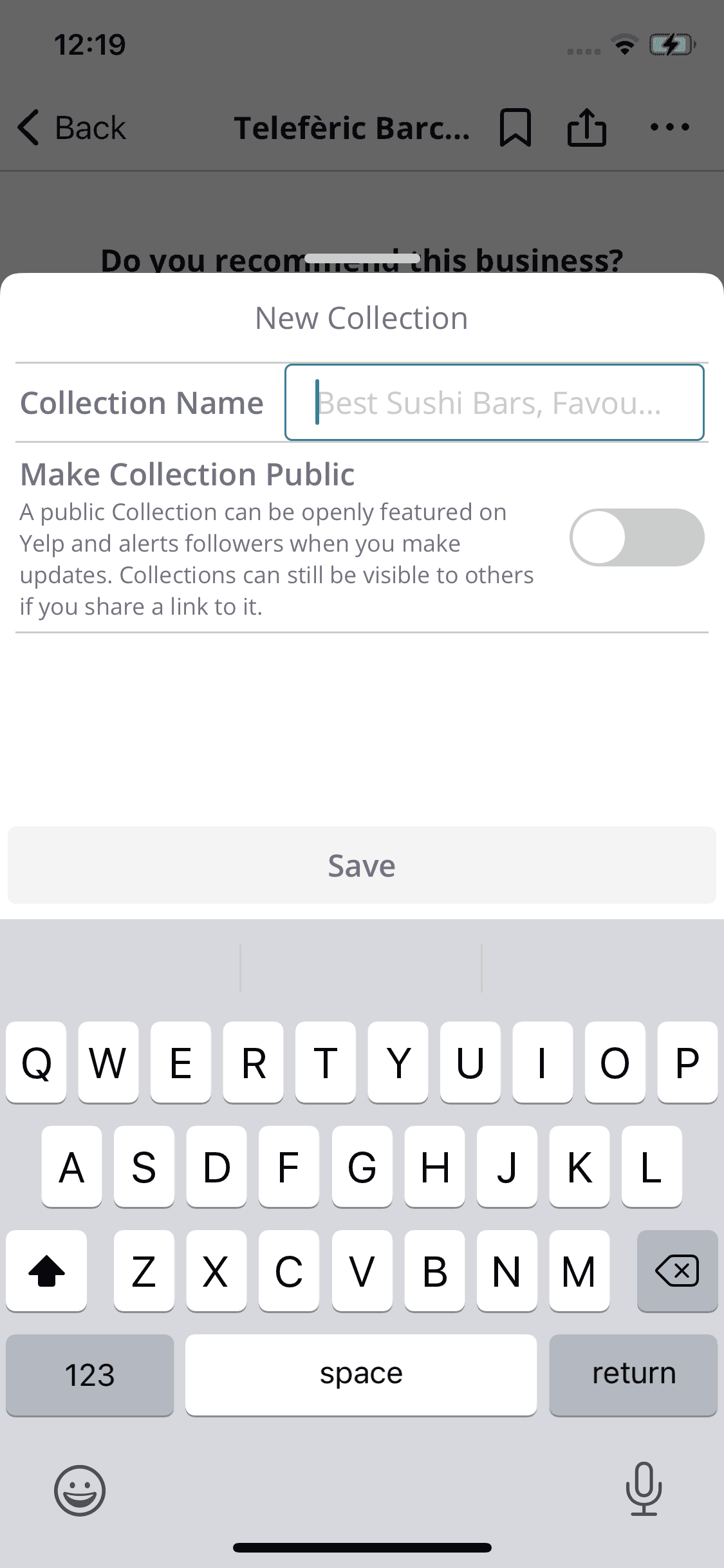
Task: Go back from the business page
Action: click(72, 127)
